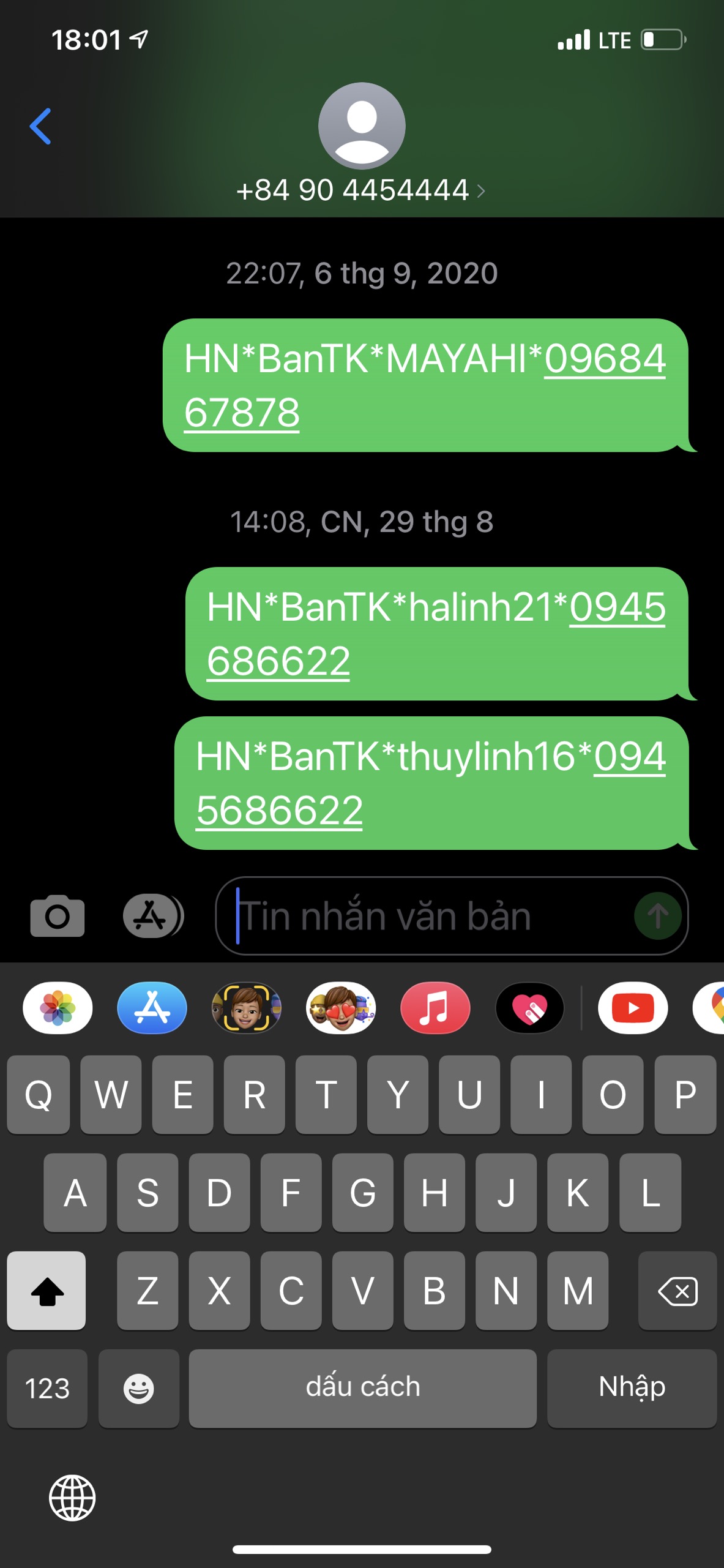724x1568 pixels.
Task: Tap phone number link in halinh21 message
Action: pyautogui.click(x=617, y=608)
